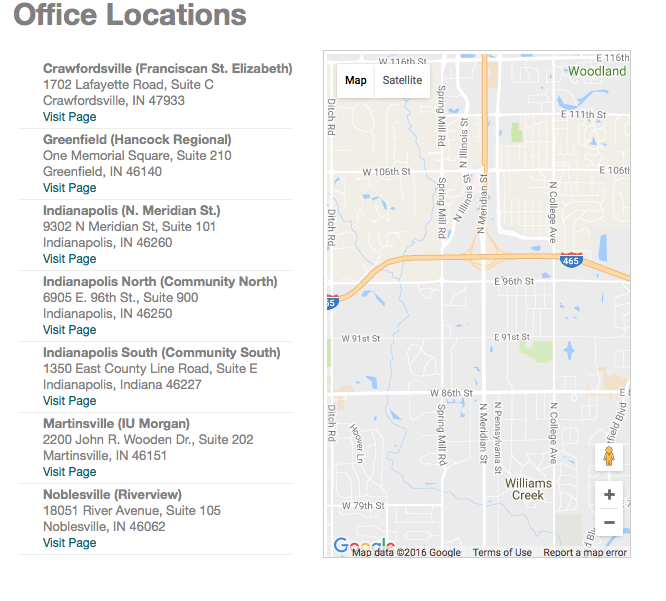666x601 pixels.
Task: Tap the Street View pegman icon
Action: click(609, 457)
